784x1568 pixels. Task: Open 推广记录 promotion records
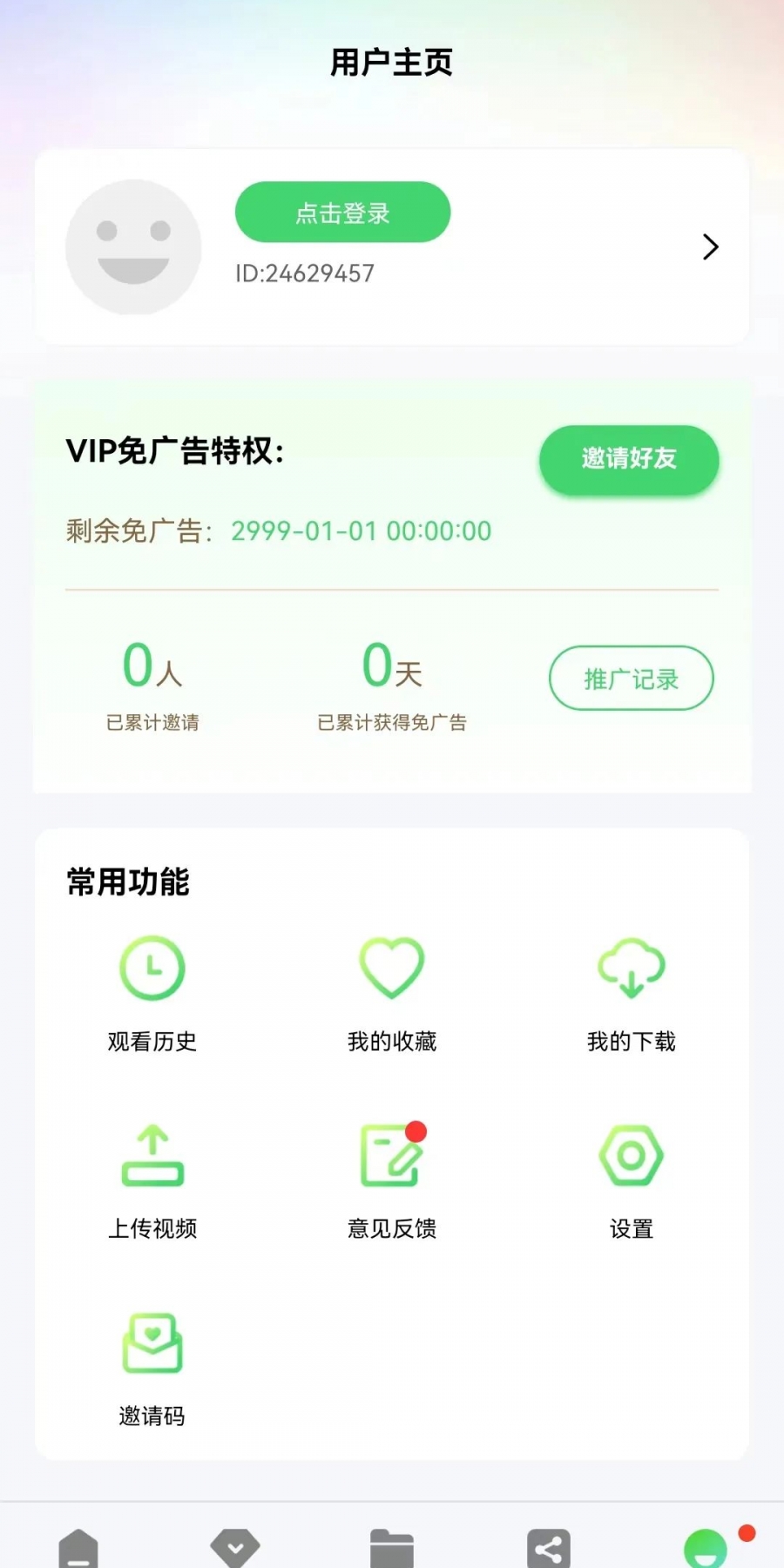click(x=631, y=679)
